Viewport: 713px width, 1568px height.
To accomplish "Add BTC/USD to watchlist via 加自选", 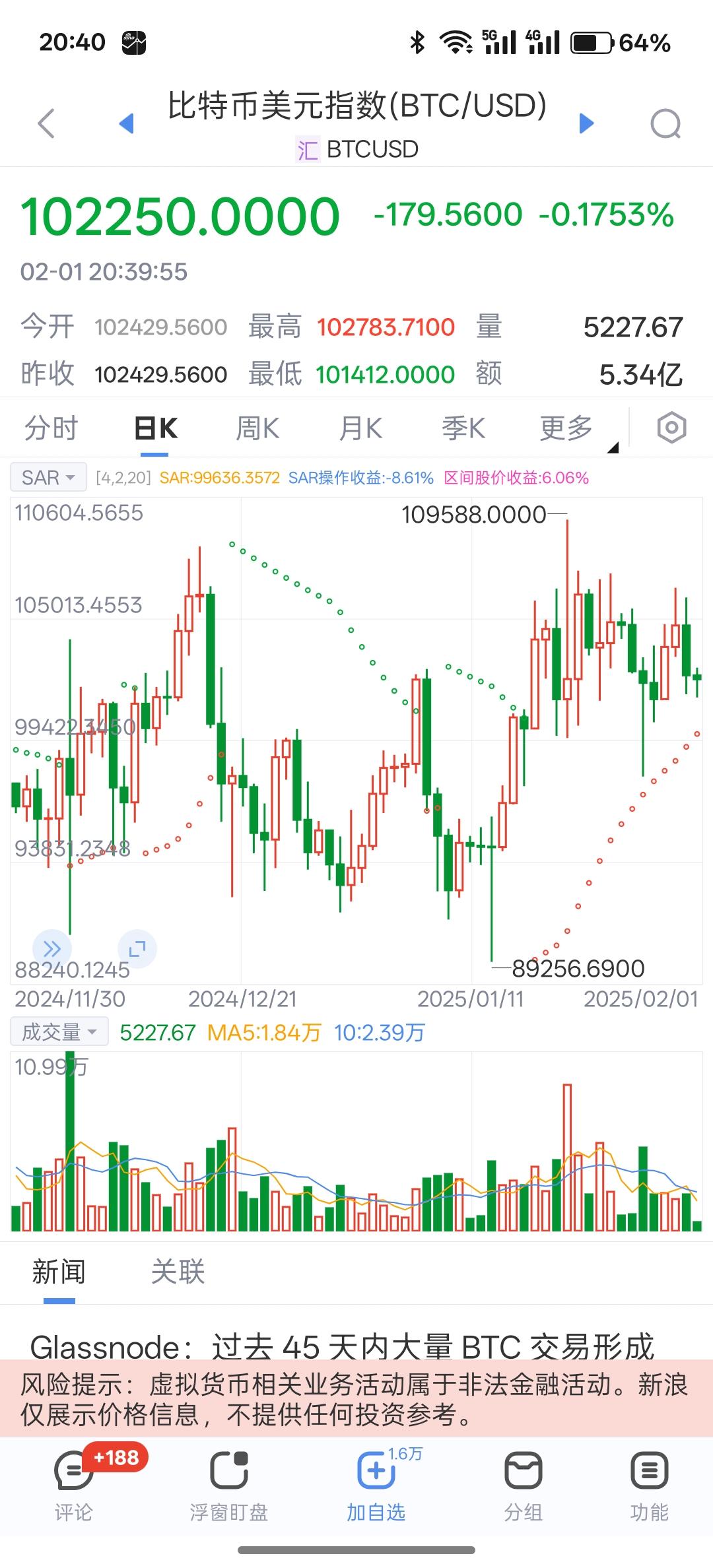I will pyautogui.click(x=376, y=1484).
